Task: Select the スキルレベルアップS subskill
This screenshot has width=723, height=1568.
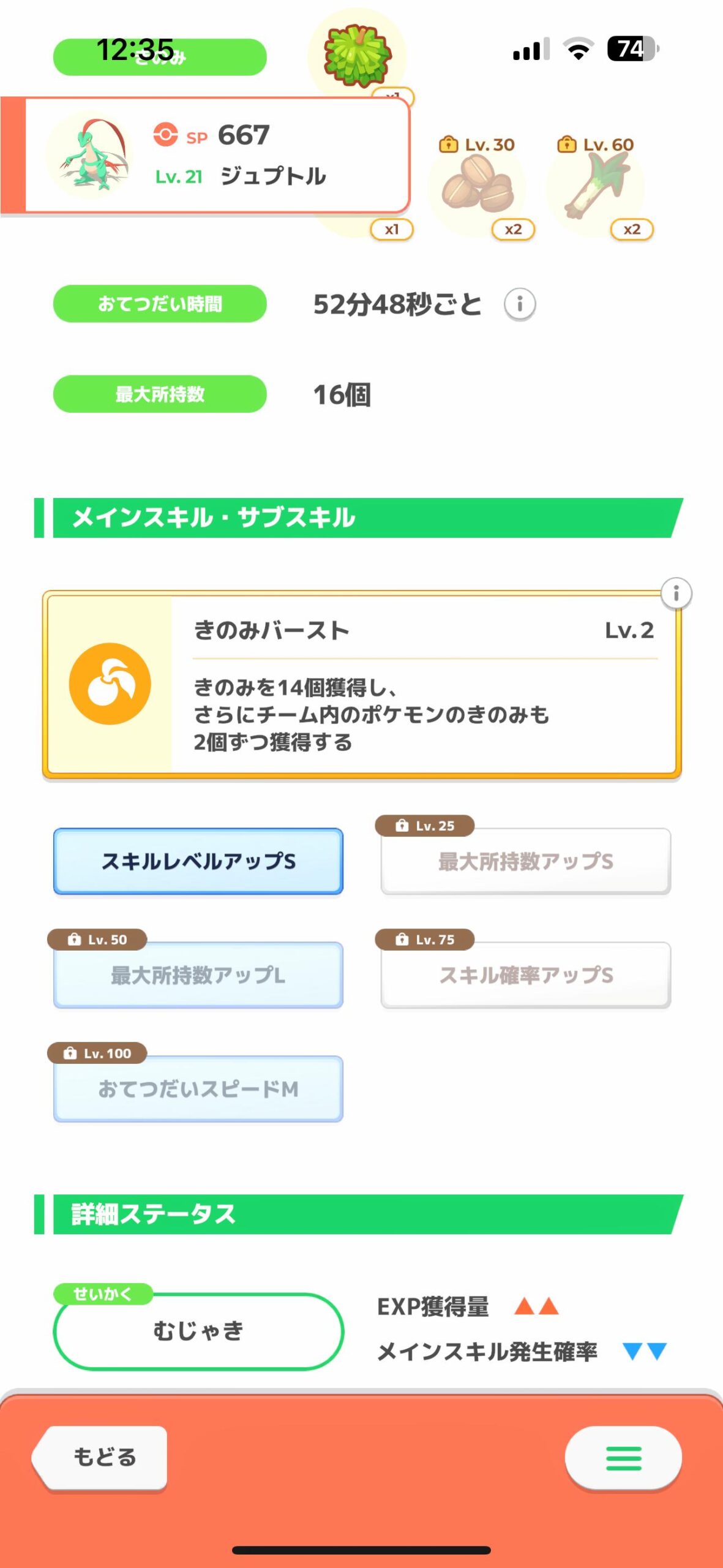Action: [x=198, y=861]
